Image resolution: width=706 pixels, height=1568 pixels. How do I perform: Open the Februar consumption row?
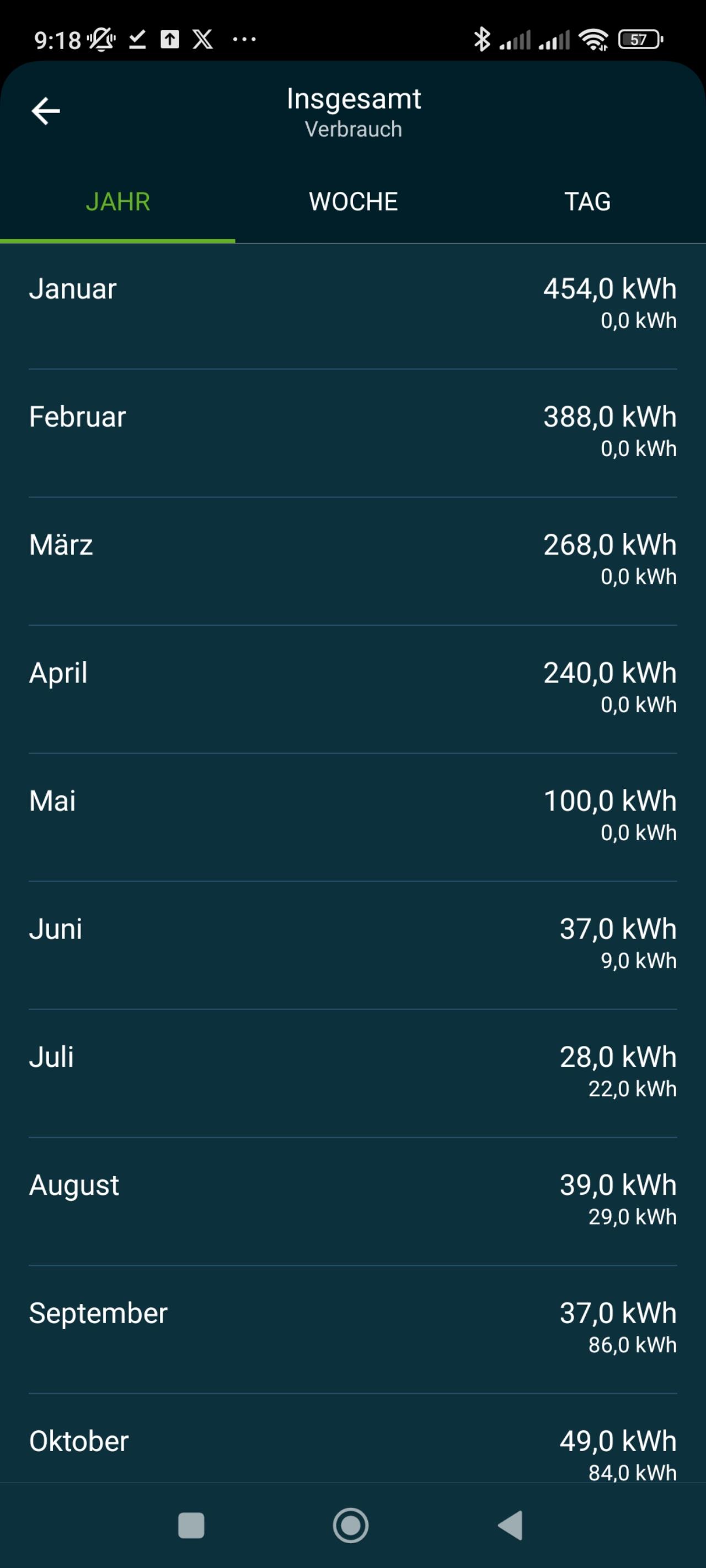[x=354, y=433]
